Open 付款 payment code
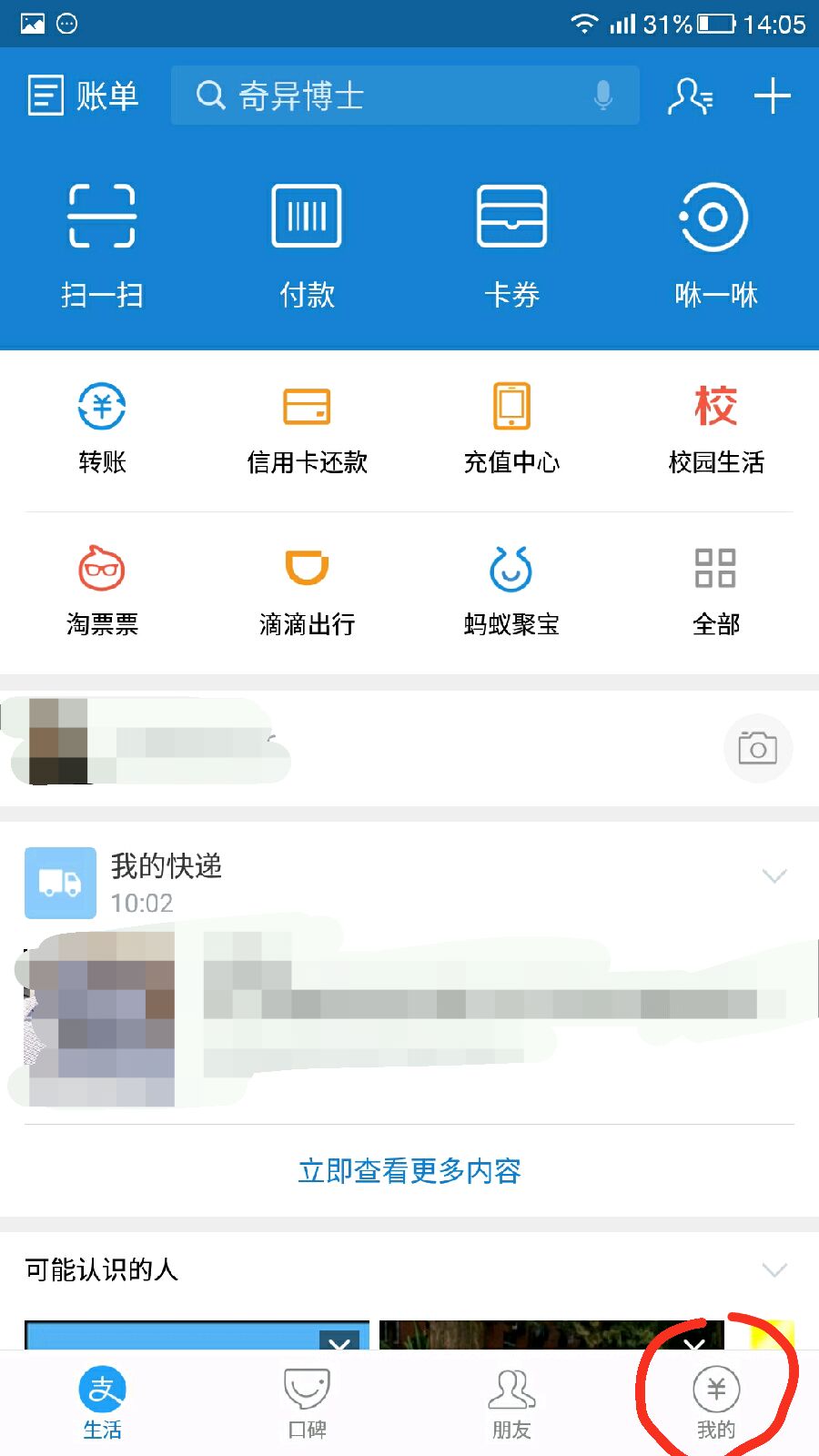The width and height of the screenshot is (819, 1456). click(307, 246)
